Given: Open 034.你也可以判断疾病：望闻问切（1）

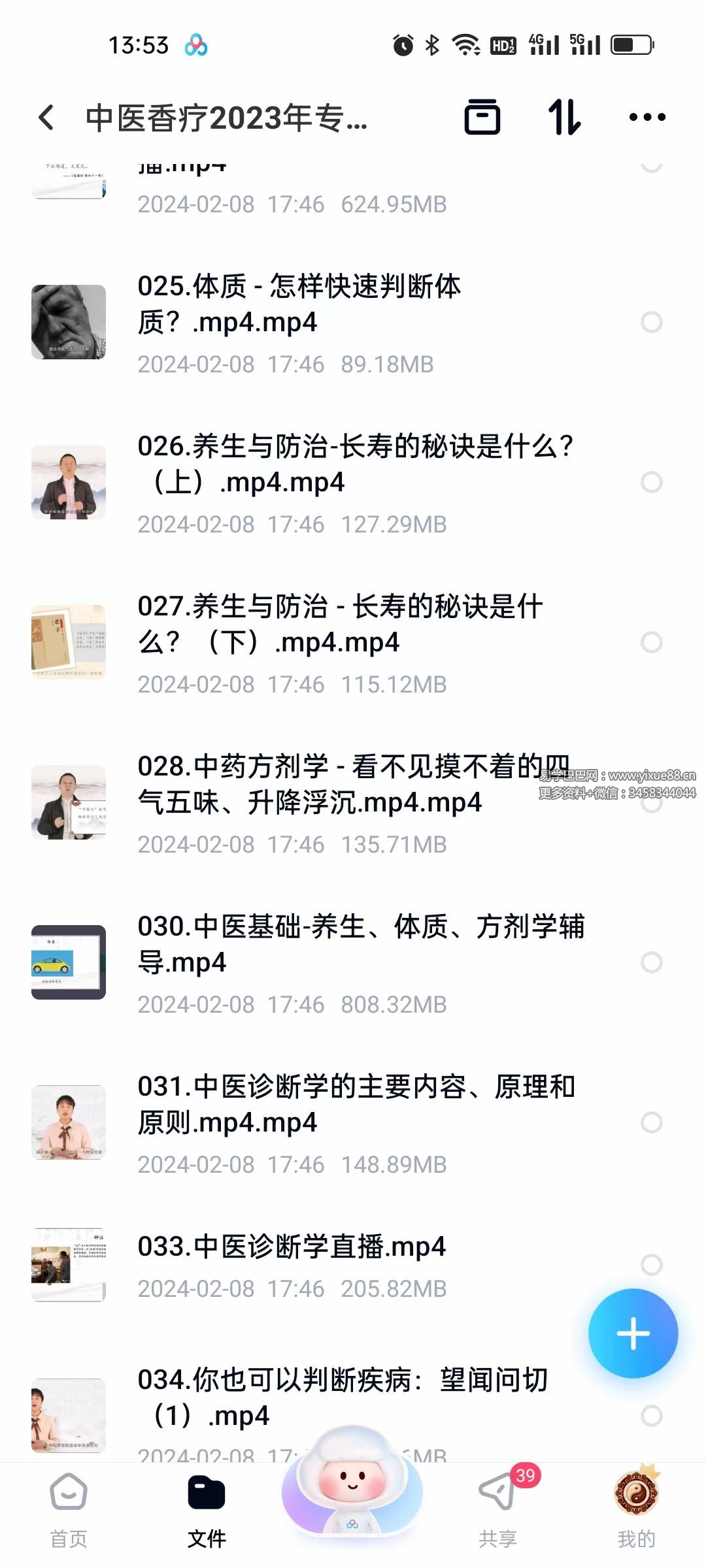Looking at the screenshot, I should pos(342,1397).
